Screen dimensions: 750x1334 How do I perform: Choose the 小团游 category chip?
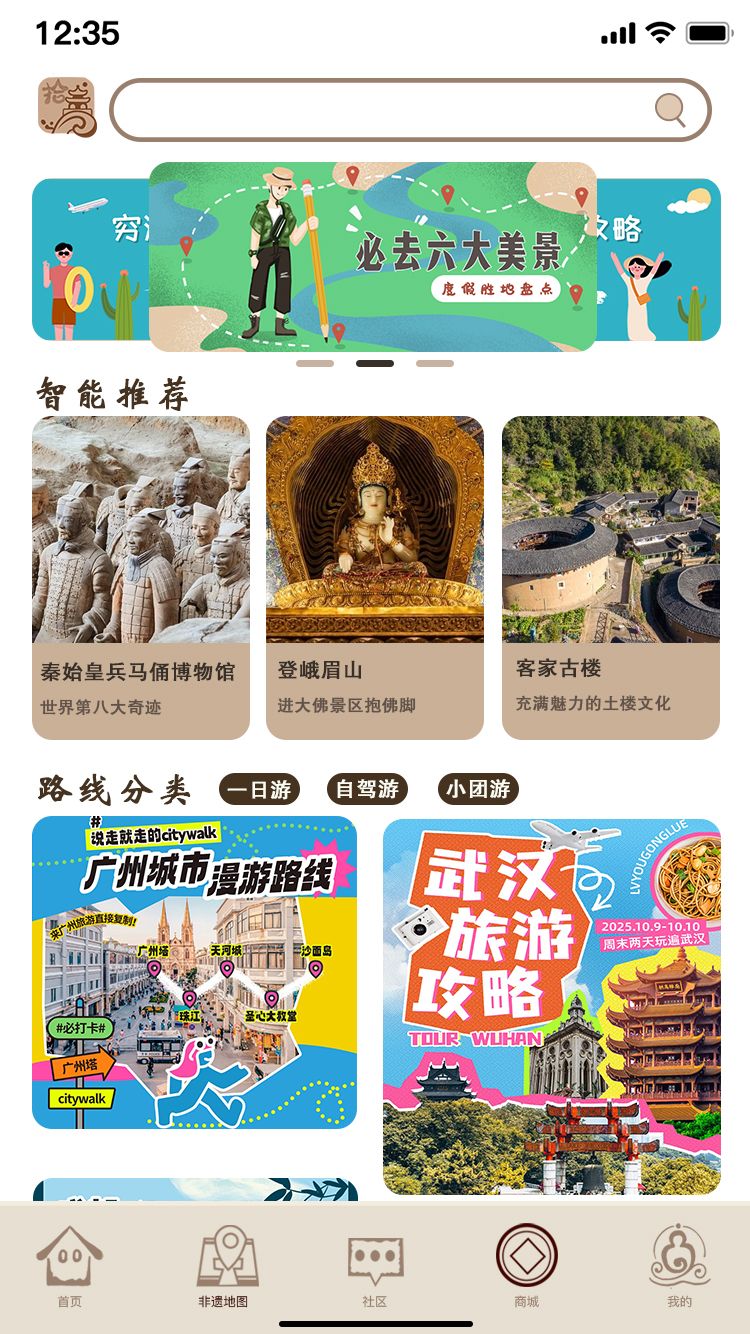(x=478, y=789)
